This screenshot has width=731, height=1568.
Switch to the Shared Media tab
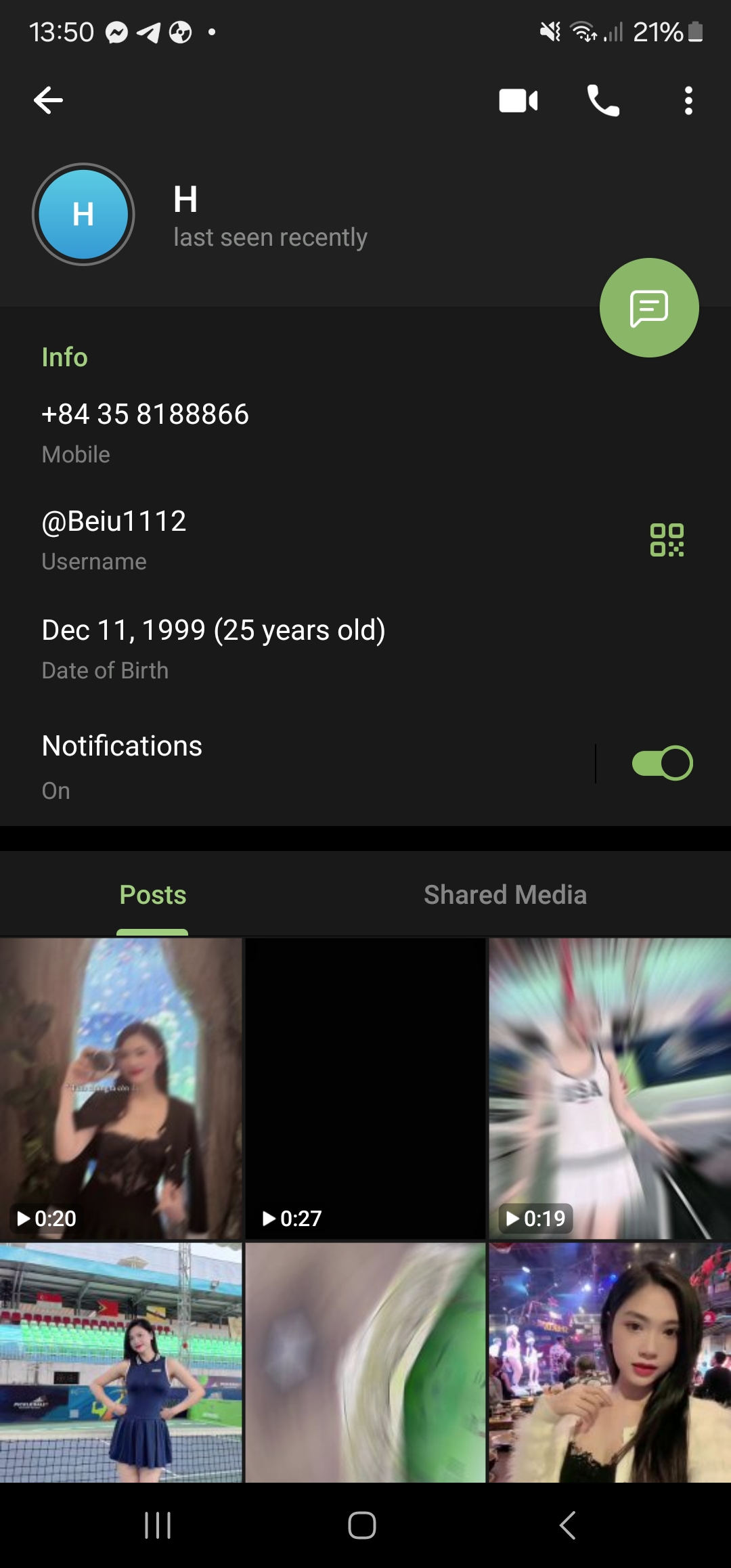505,894
